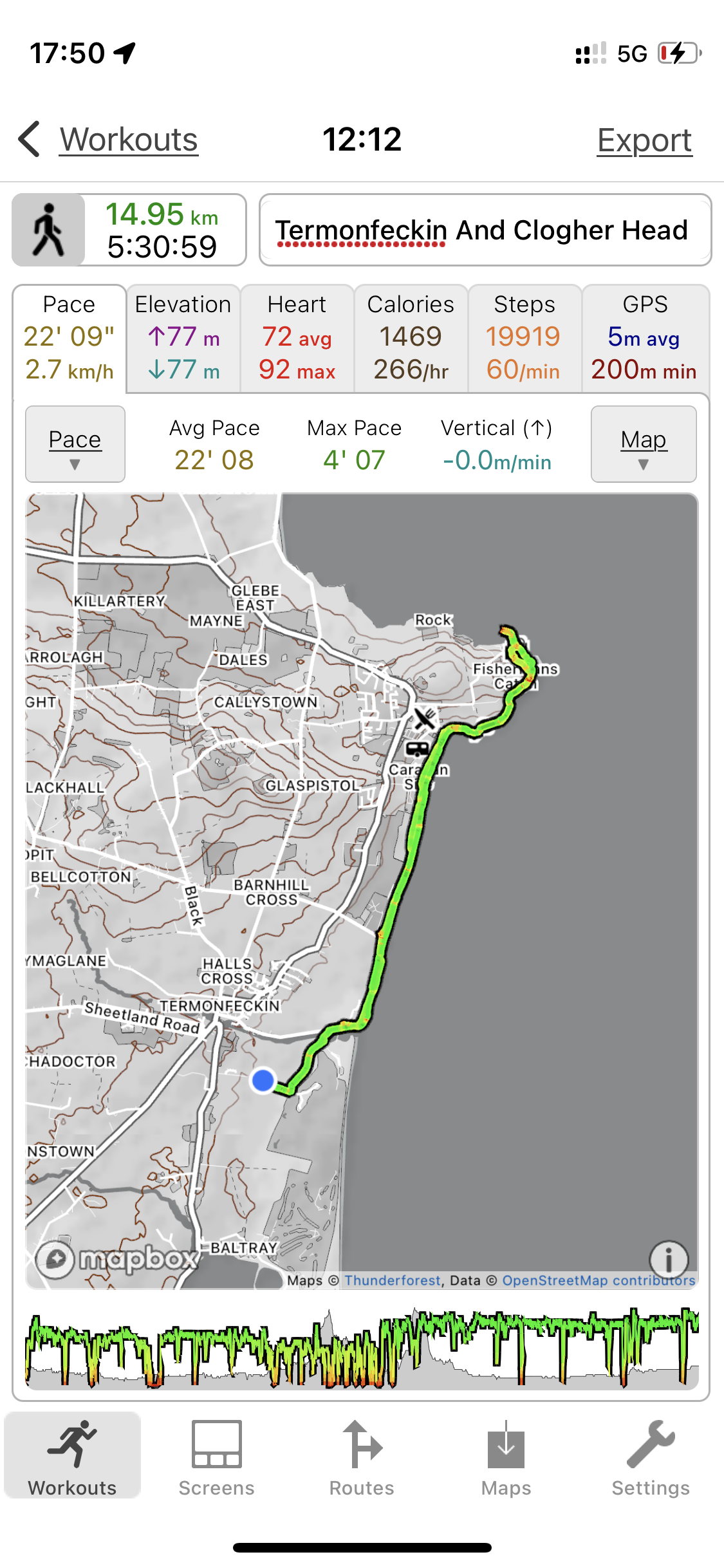Tap the walking activity type icon
Image resolution: width=724 pixels, height=1568 pixels.
tap(49, 230)
